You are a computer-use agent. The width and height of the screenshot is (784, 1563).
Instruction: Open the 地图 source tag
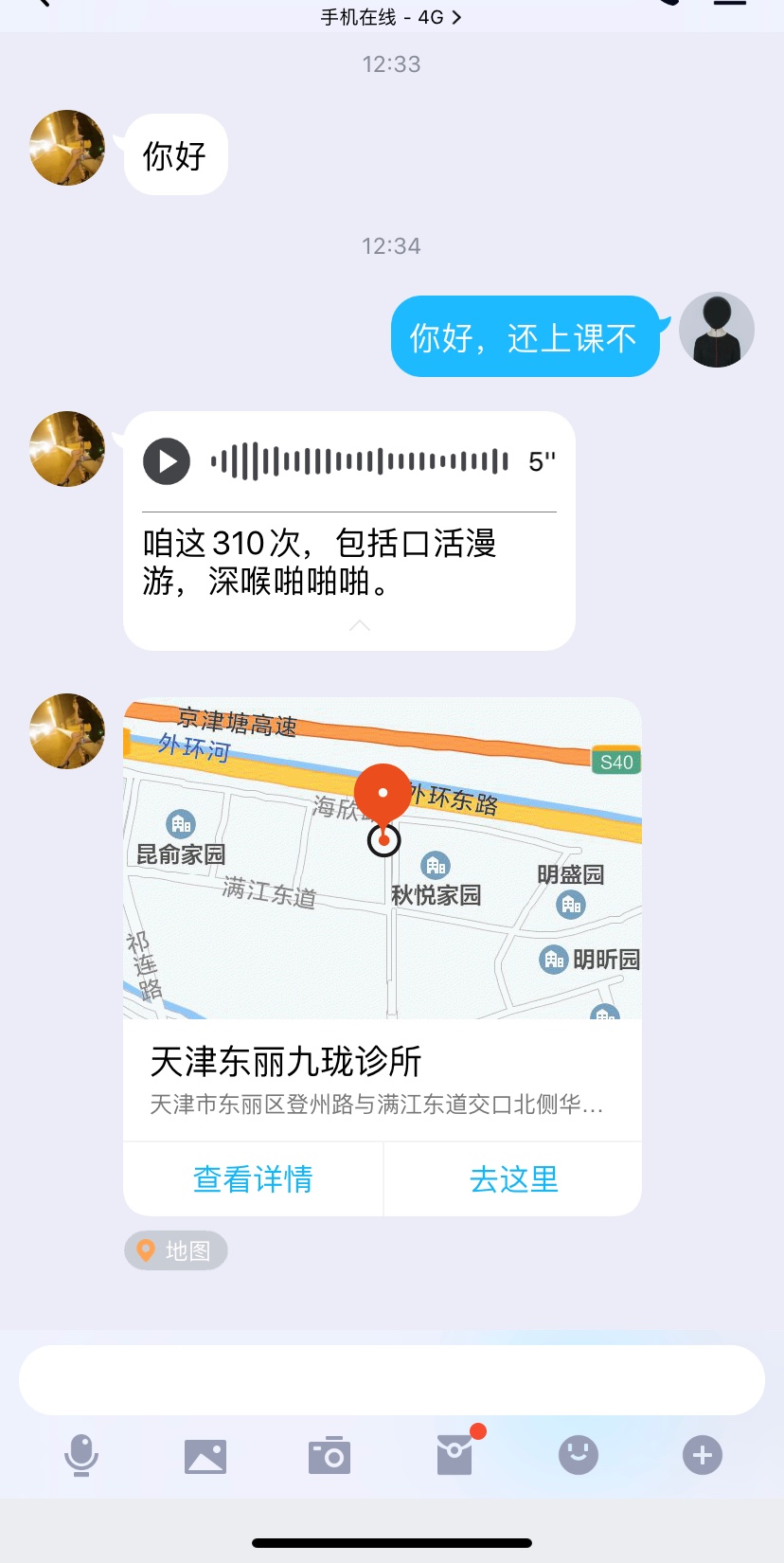(x=176, y=1250)
